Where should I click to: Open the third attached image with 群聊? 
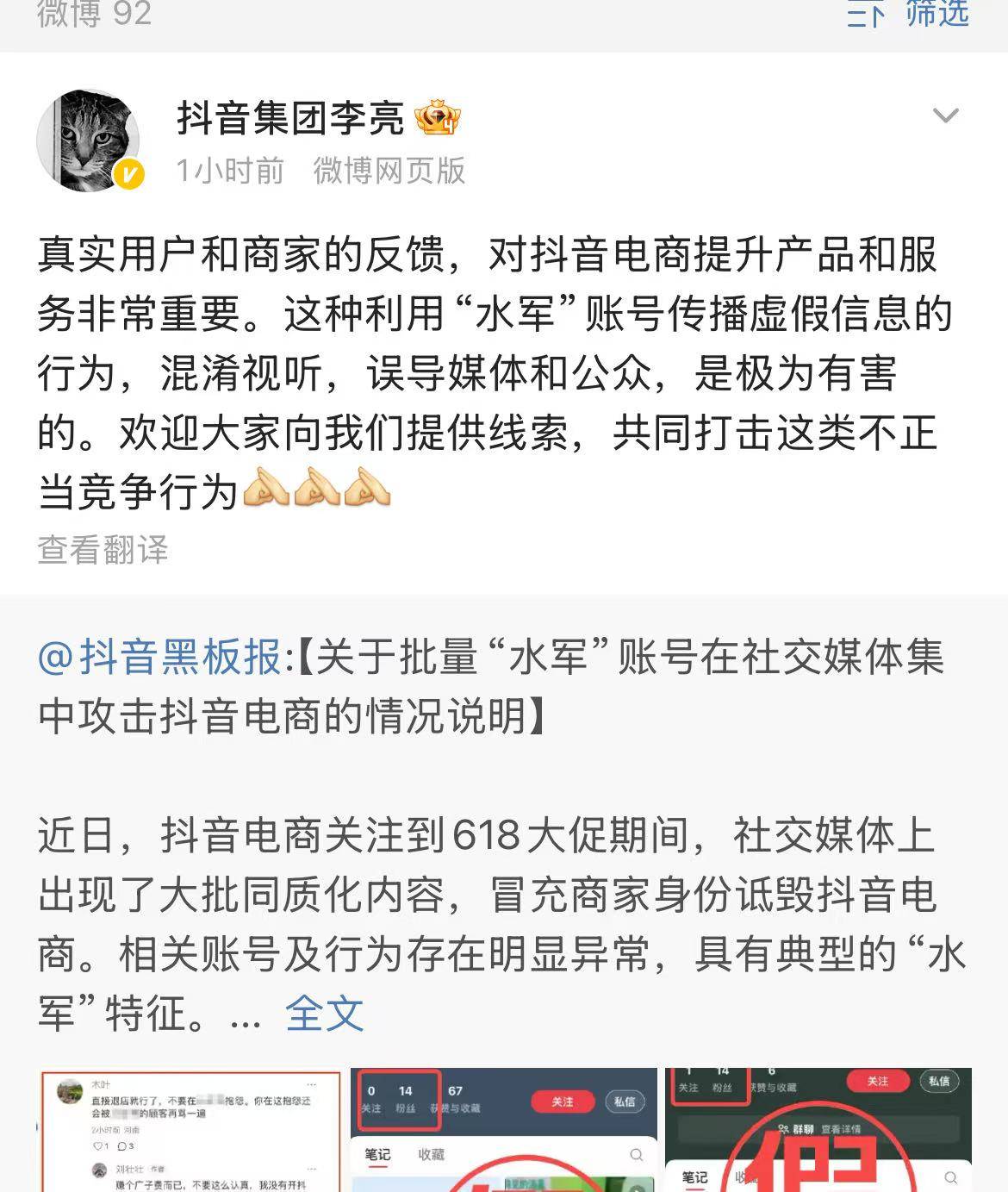coord(818,1130)
